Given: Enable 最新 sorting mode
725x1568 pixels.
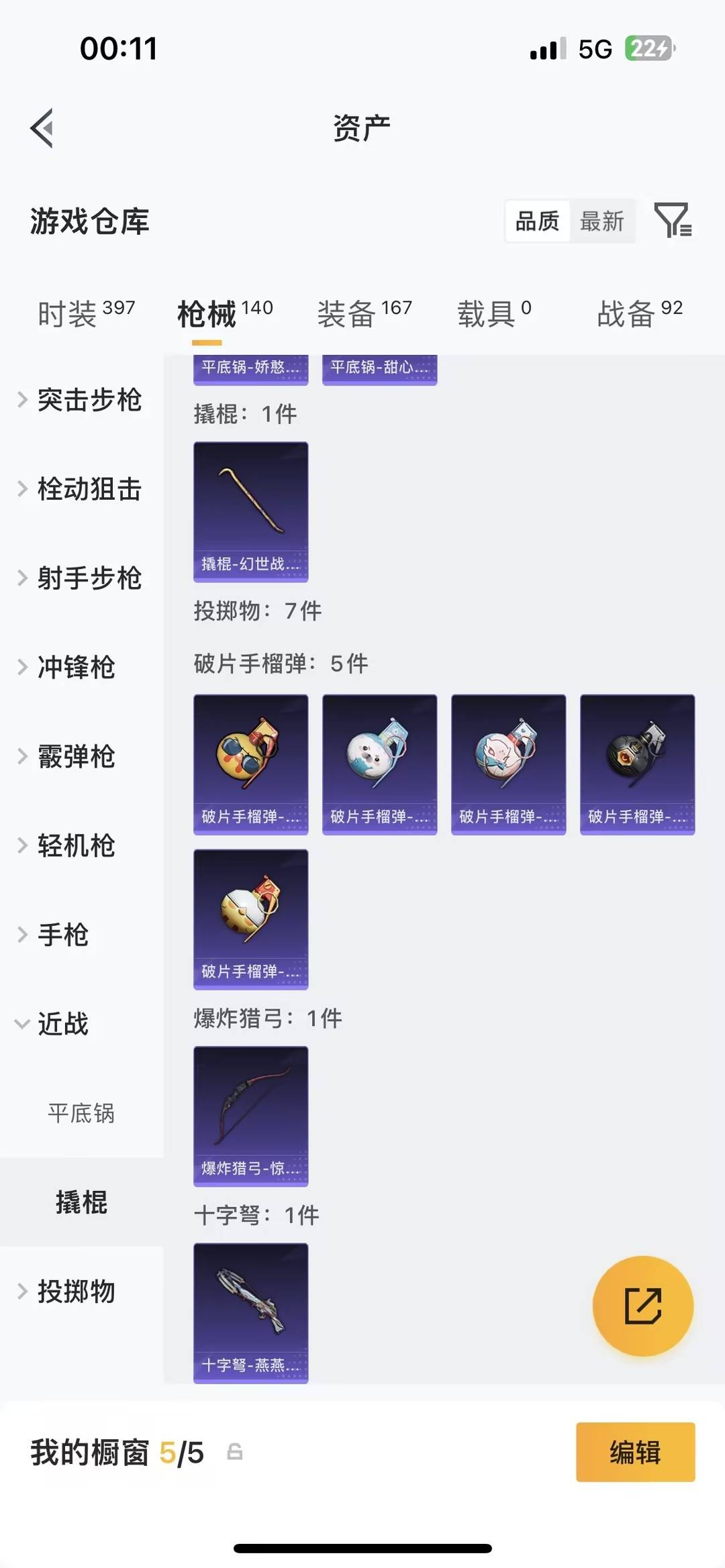Looking at the screenshot, I should point(603,221).
